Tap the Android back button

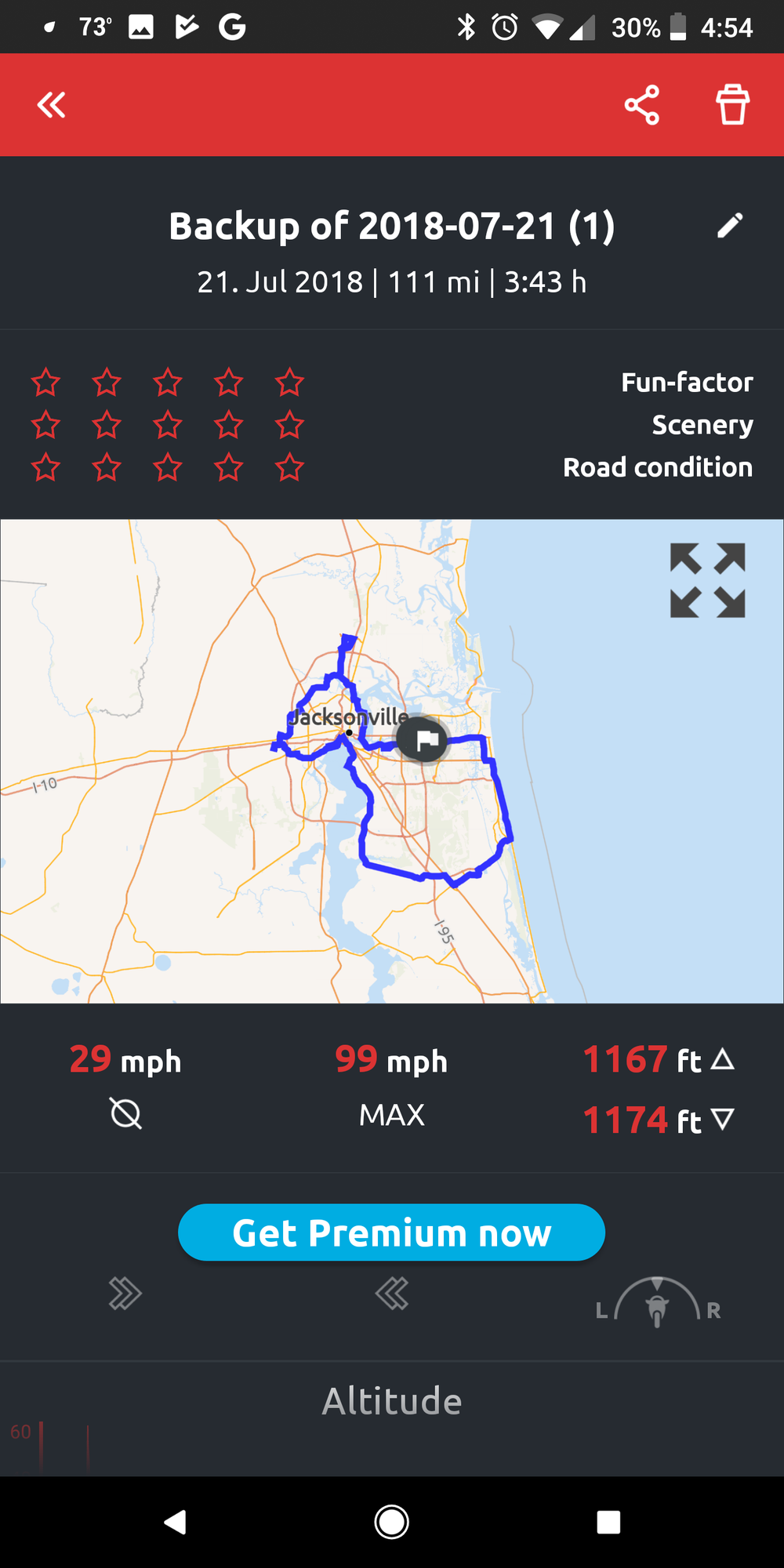(x=175, y=1522)
